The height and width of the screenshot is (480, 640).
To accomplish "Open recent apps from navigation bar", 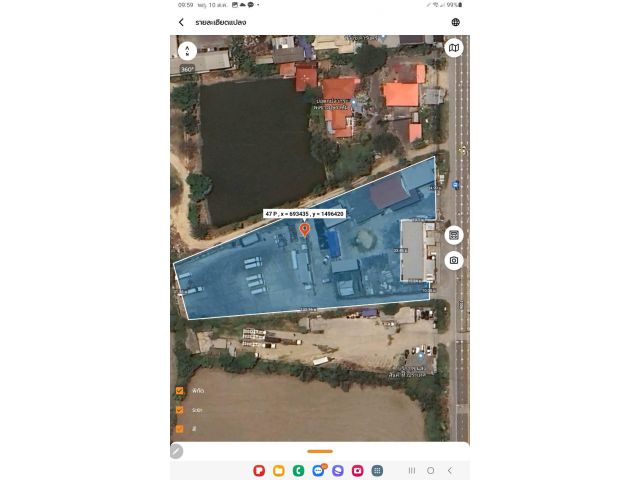I will point(411,470).
